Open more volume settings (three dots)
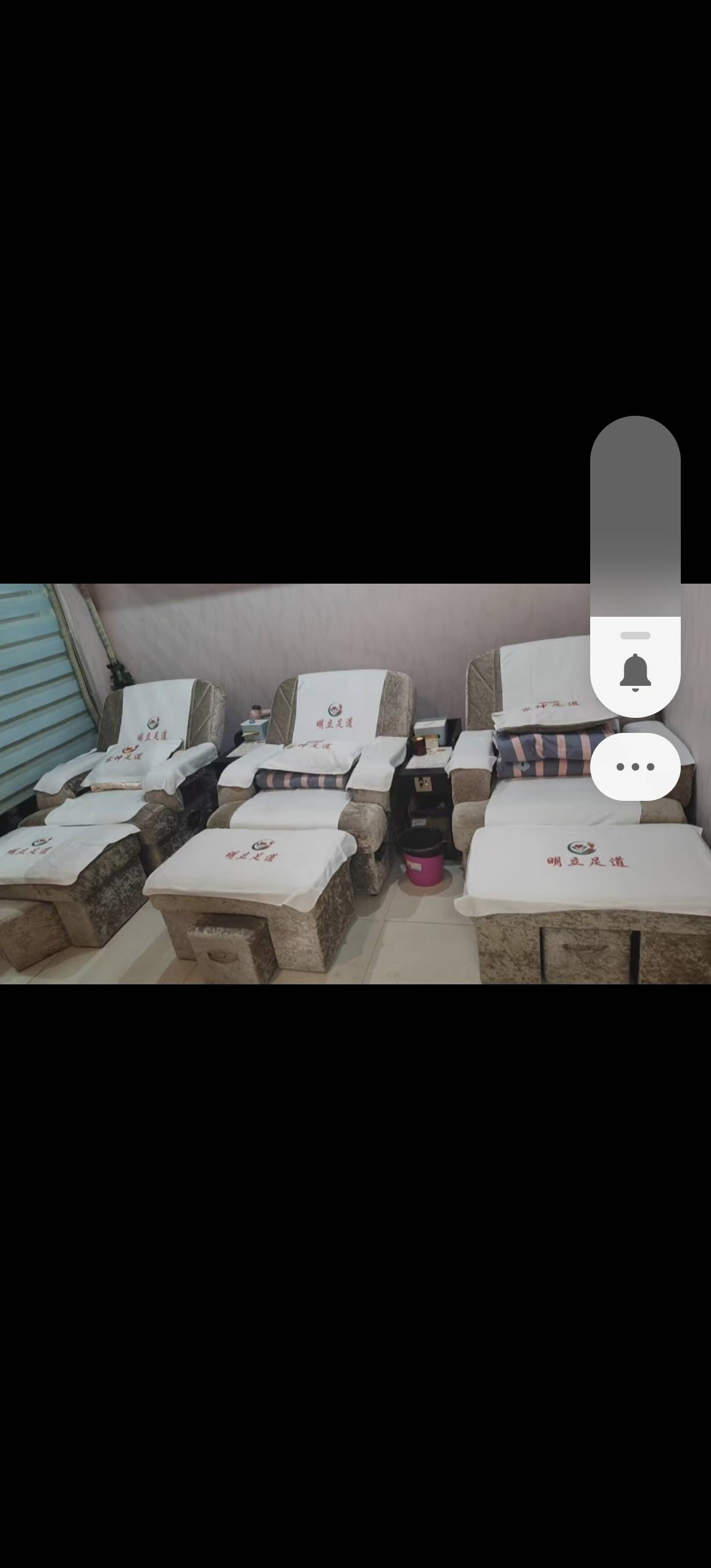The image size is (711, 1568). pyautogui.click(x=635, y=767)
